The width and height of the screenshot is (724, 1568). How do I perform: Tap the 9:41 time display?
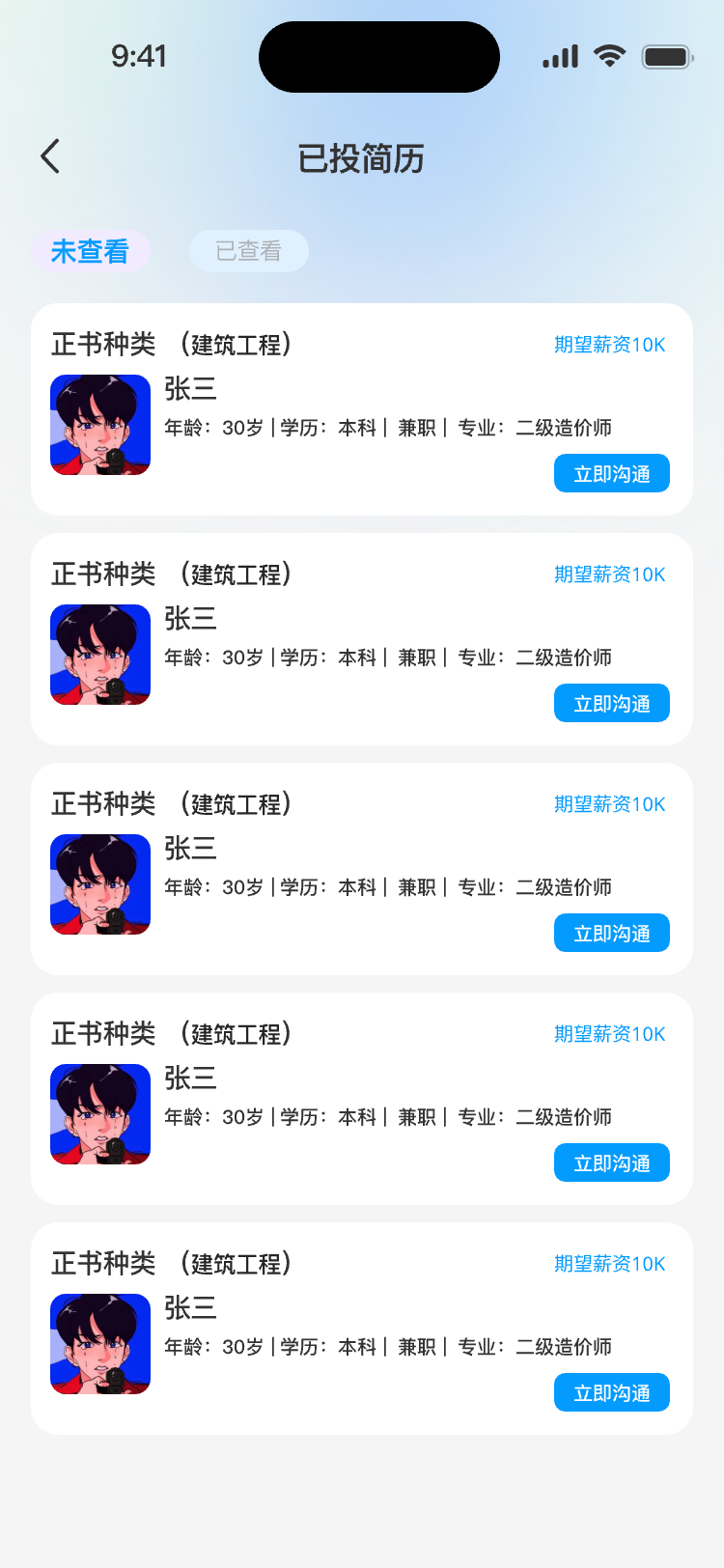(x=139, y=56)
